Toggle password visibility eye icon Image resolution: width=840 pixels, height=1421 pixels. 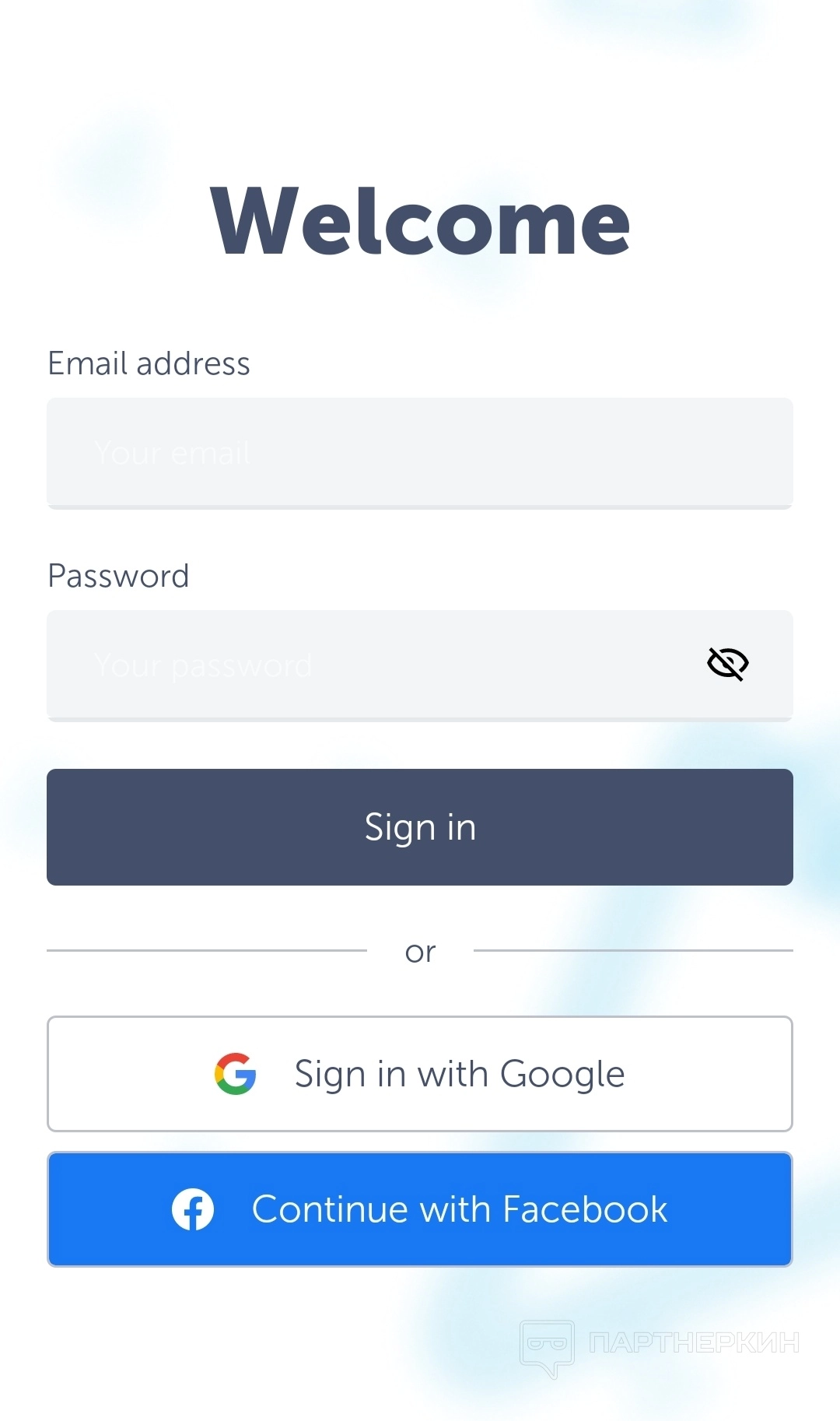coord(727,664)
